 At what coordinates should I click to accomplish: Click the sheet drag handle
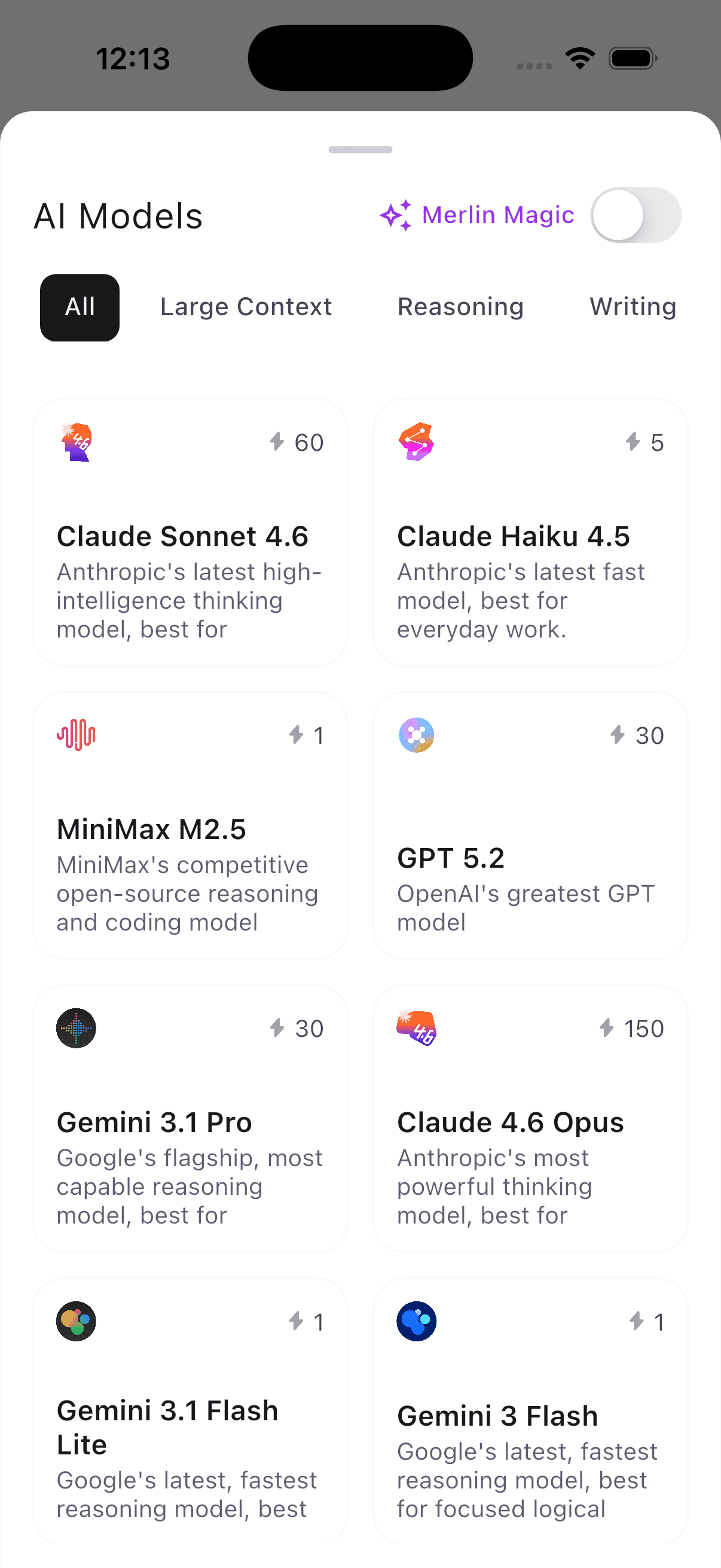tap(360, 150)
